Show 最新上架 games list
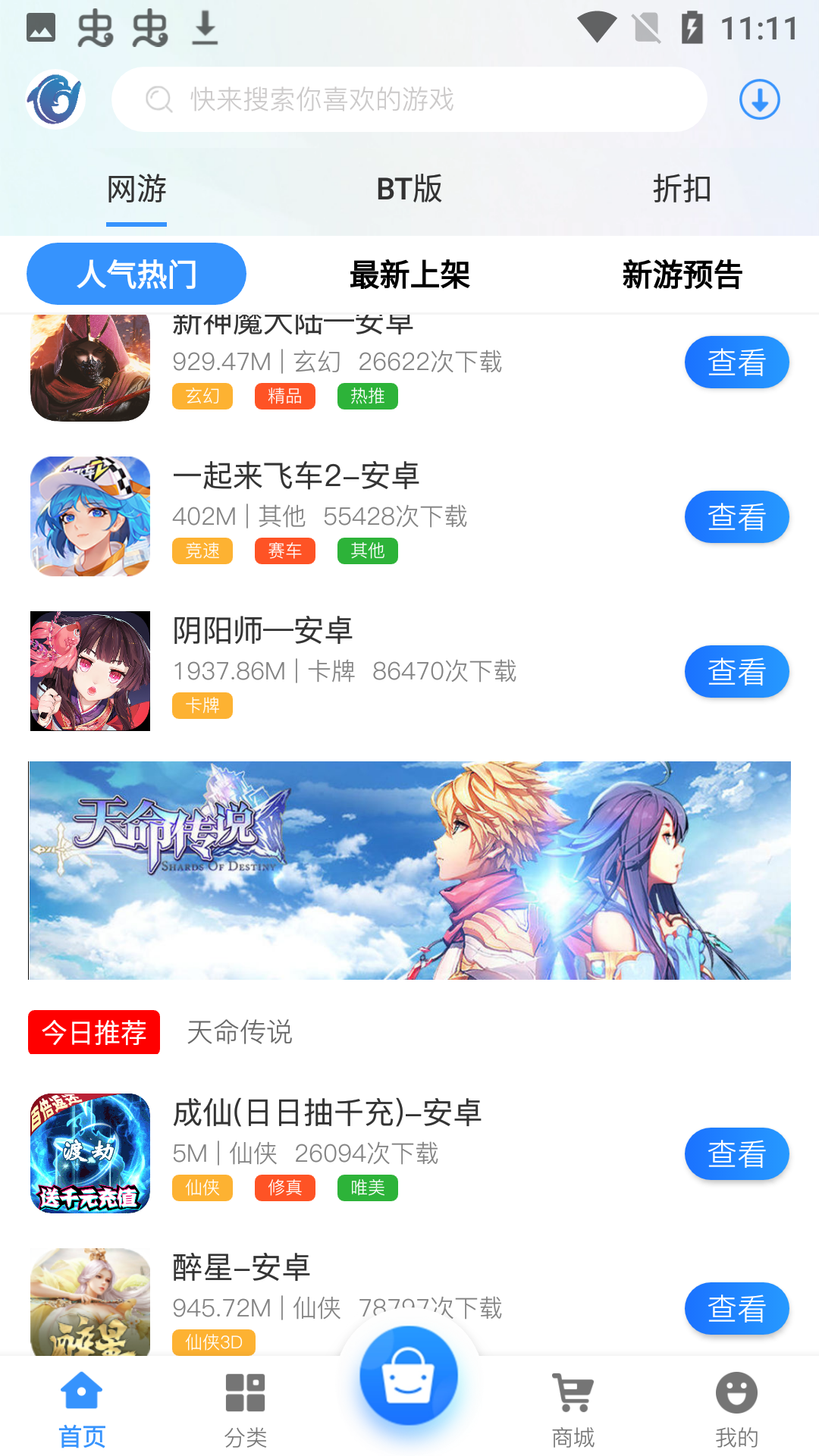Screen dimensions: 819x1456 tap(409, 275)
